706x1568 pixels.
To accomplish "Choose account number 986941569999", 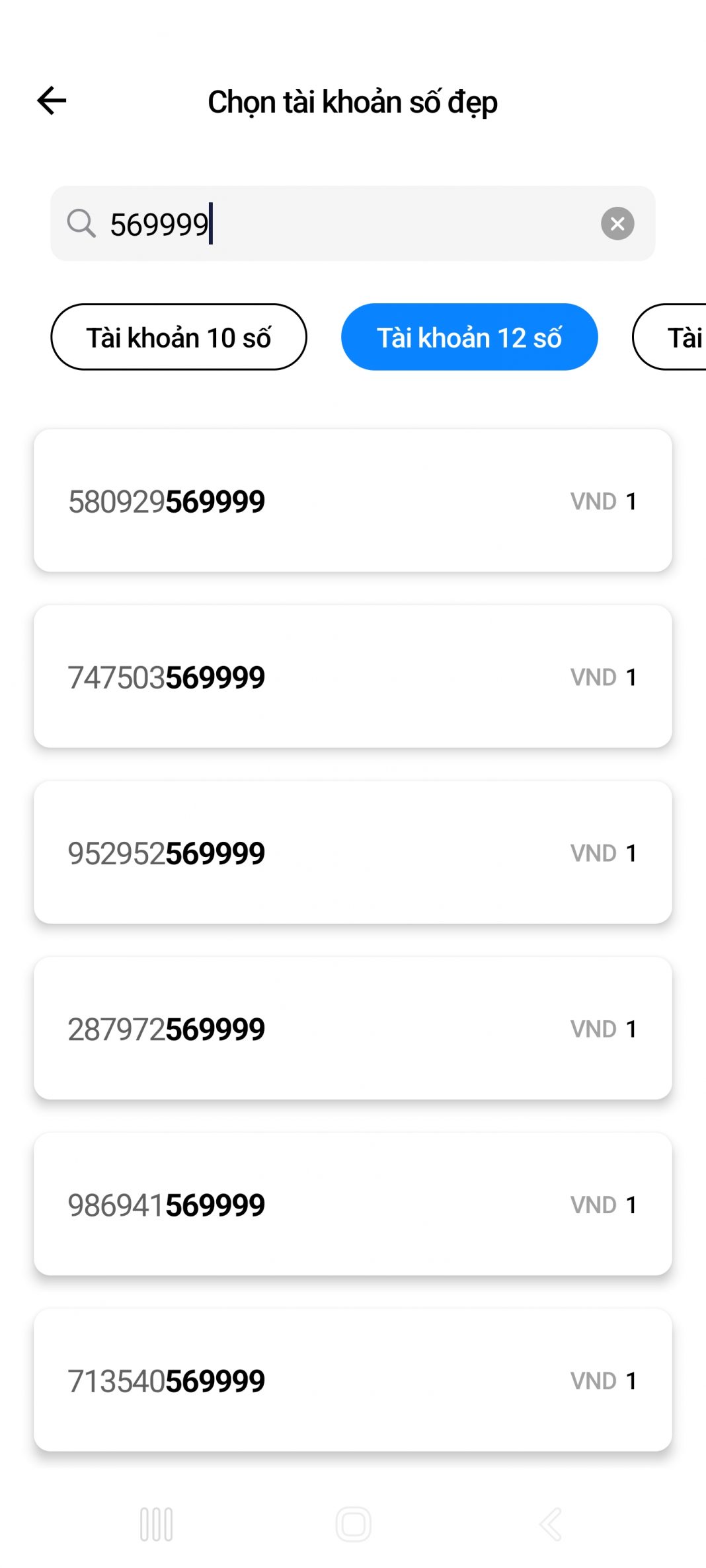I will click(x=353, y=1204).
